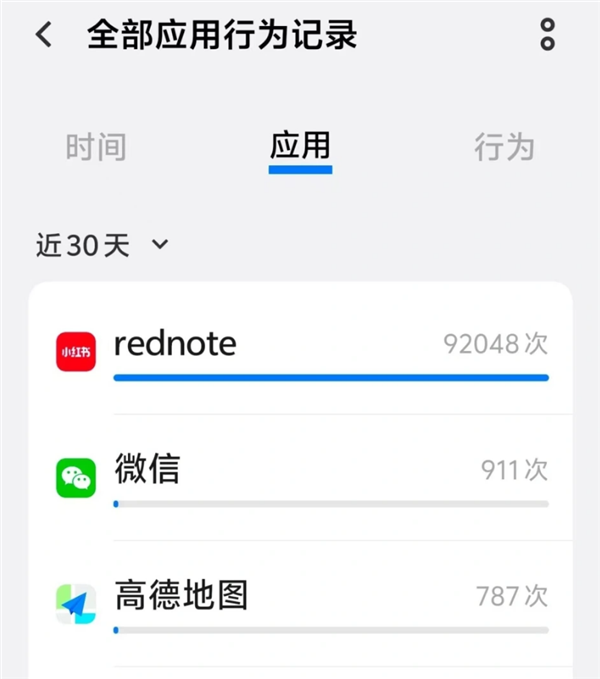The width and height of the screenshot is (600, 679).
Task: Expand the 近30天 time range dropdown
Action: point(102,245)
